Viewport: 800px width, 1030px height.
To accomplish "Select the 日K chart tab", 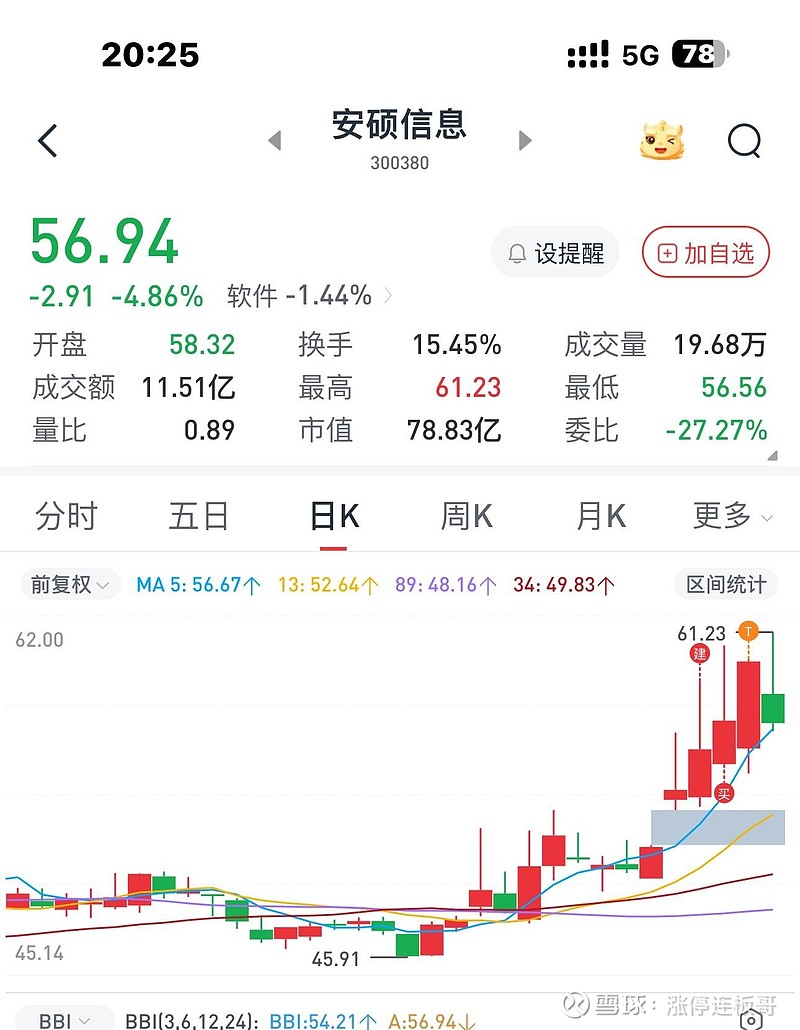I will [334, 517].
